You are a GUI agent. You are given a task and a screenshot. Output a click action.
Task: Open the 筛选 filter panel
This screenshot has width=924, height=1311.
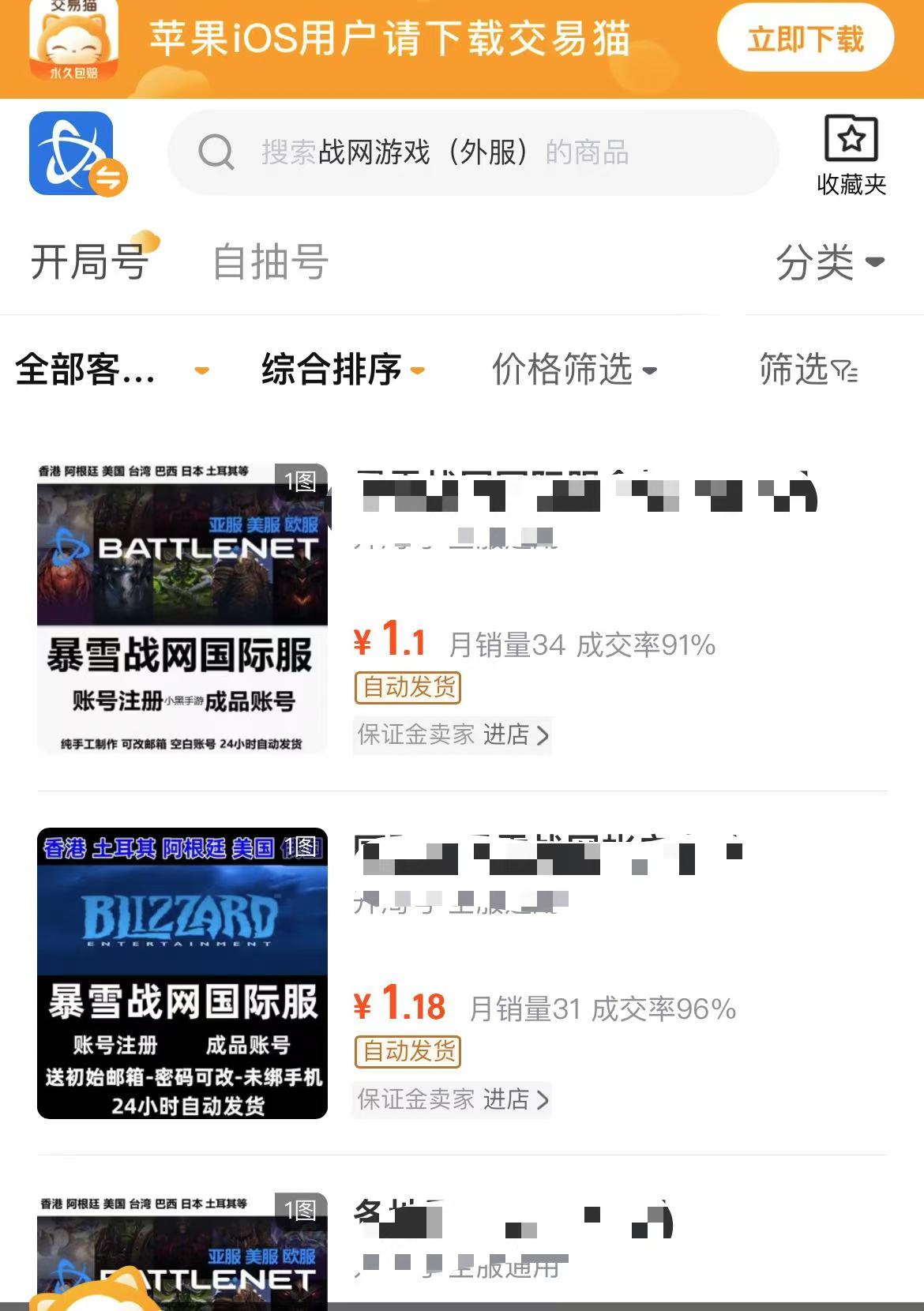coord(808,370)
